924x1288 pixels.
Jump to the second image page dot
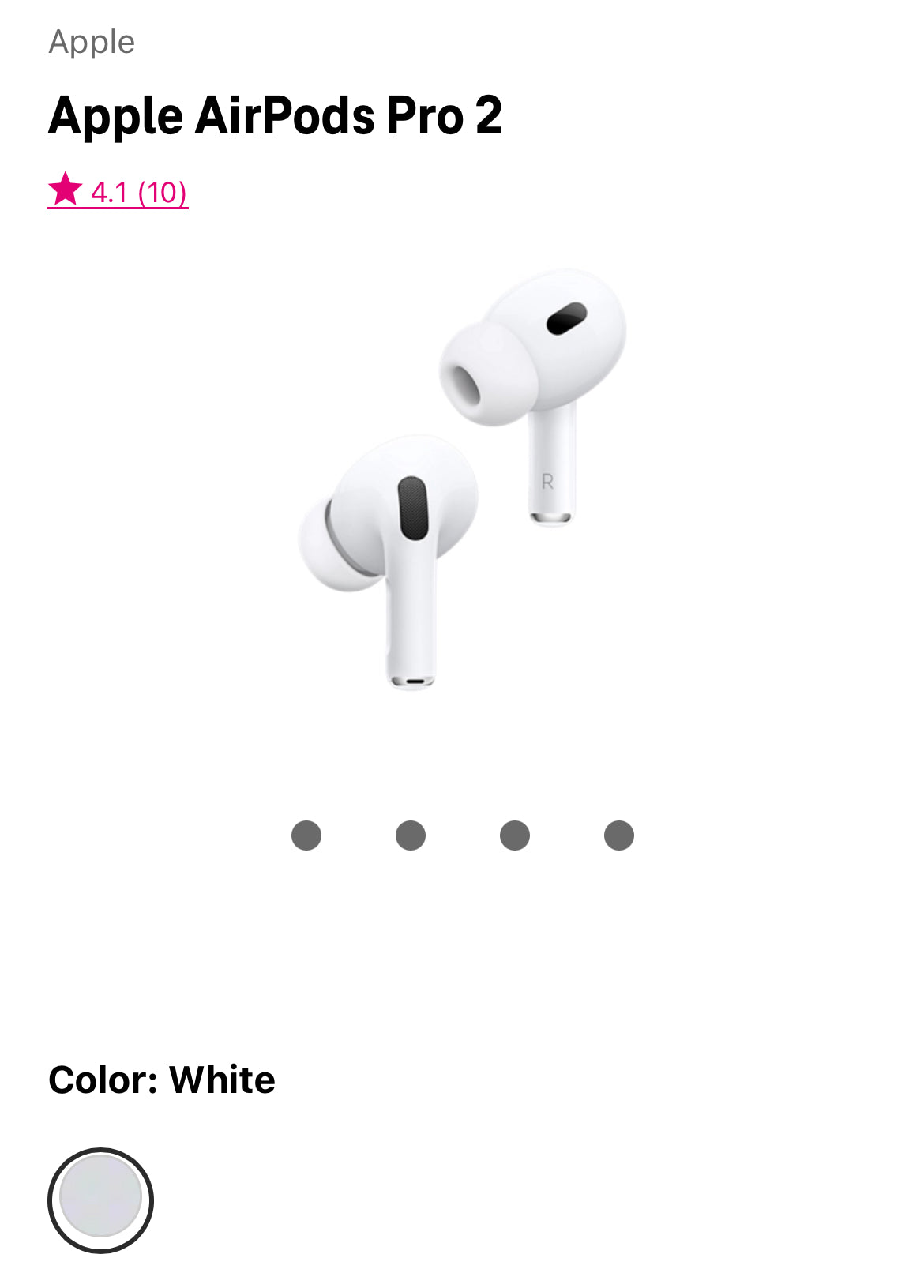point(411,836)
